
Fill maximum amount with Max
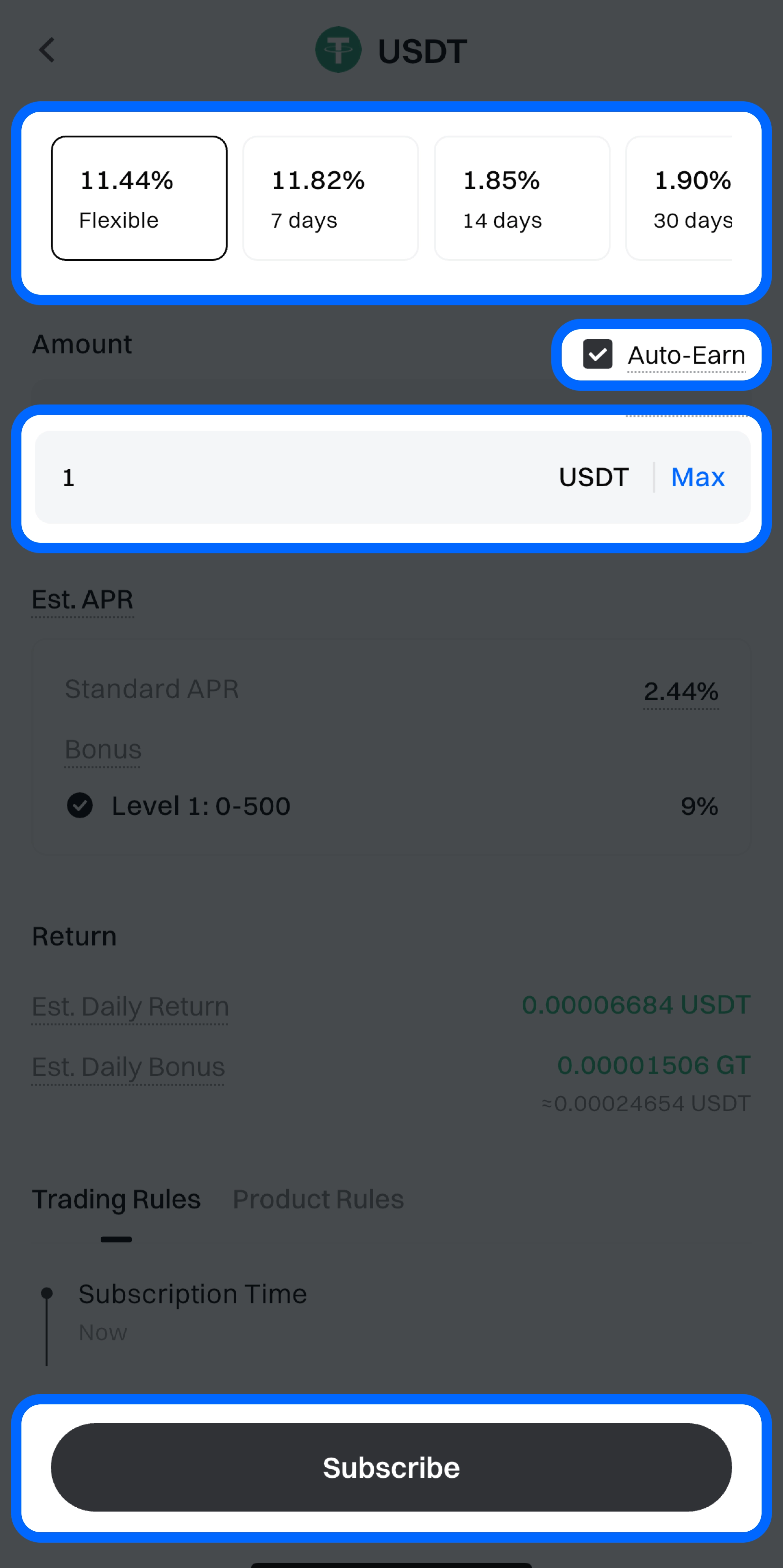point(697,477)
